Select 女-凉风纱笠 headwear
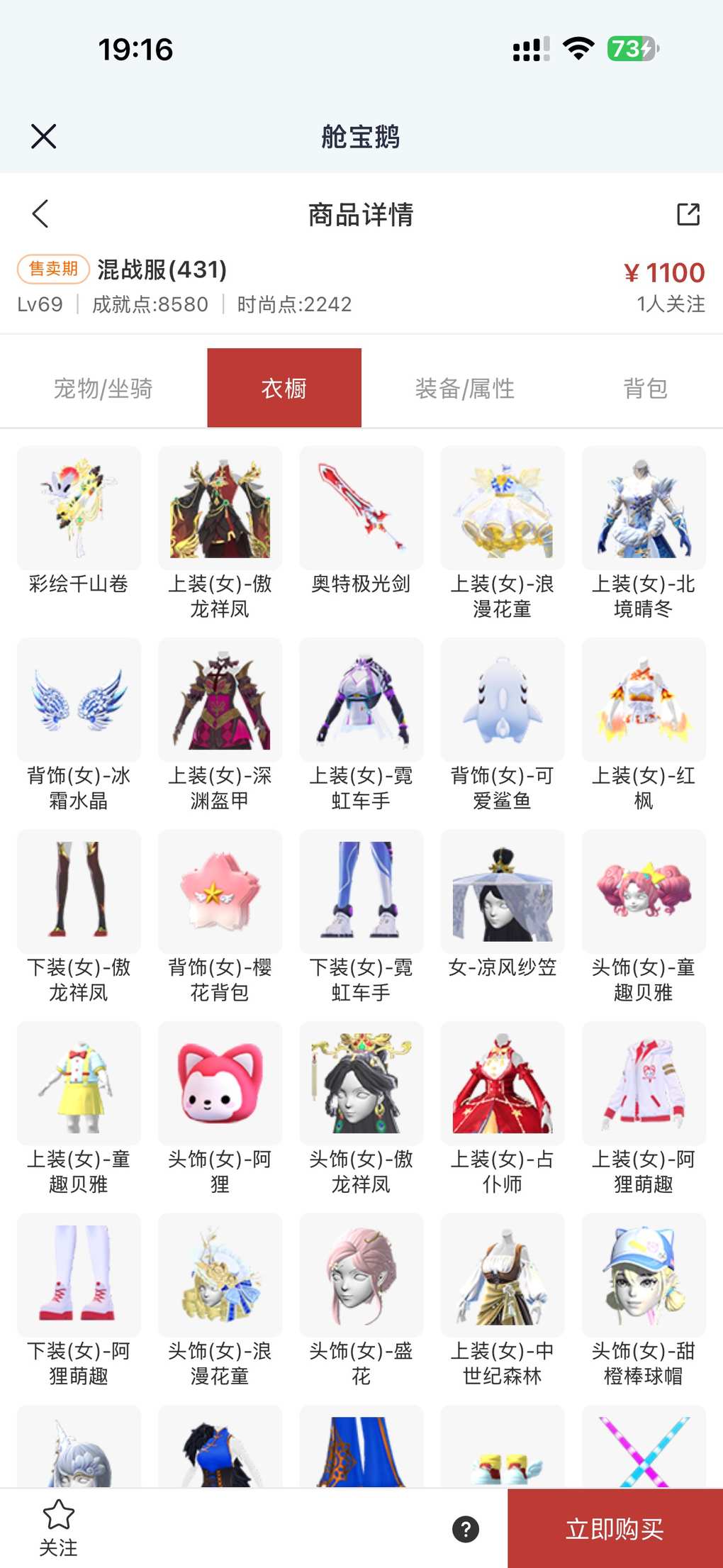723x1568 pixels. (x=502, y=891)
